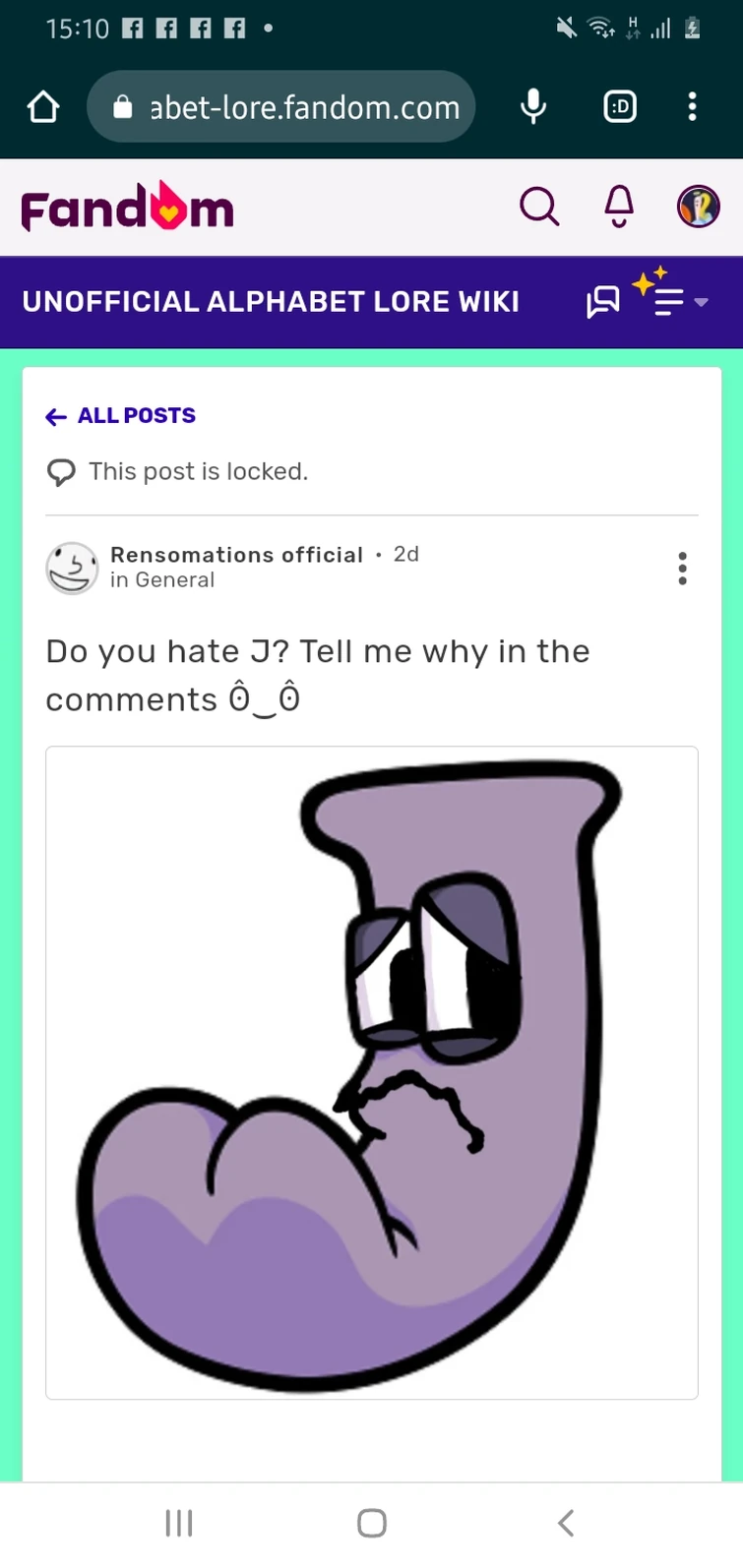Visit Rensomations official's profile name
The width and height of the screenshot is (743, 1568).
coord(236,555)
